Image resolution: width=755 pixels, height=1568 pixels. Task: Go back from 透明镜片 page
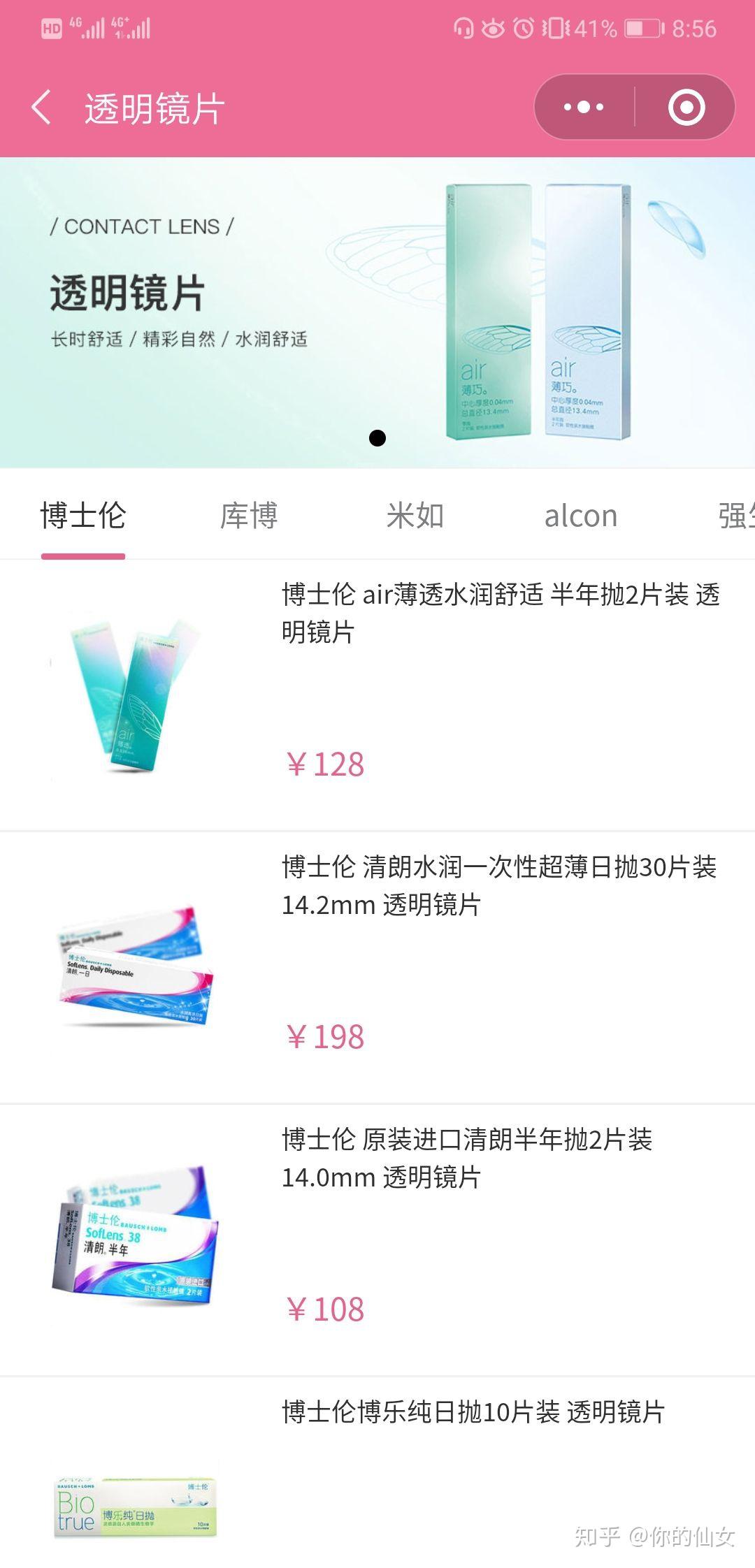(x=42, y=108)
